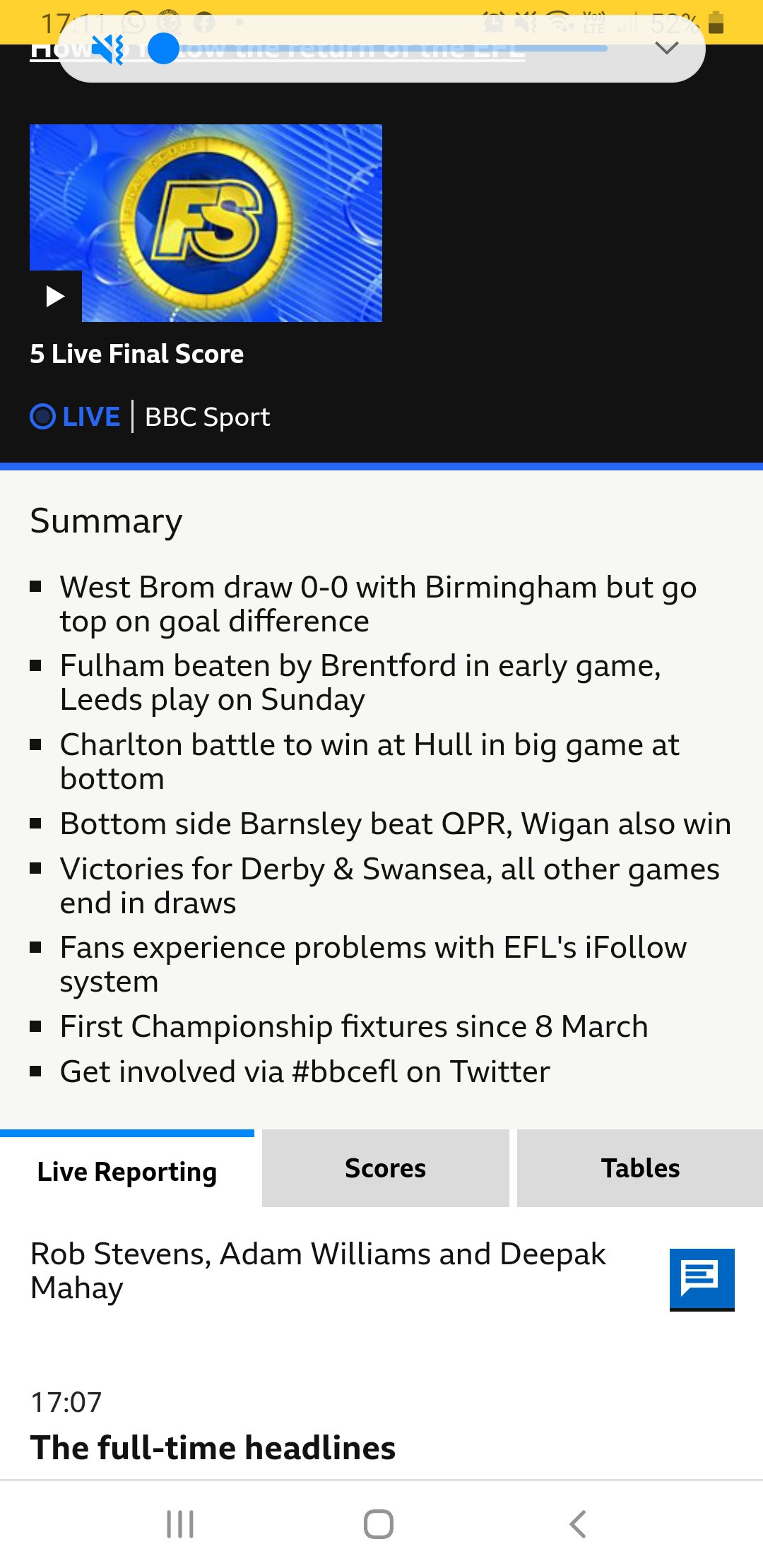This screenshot has width=763, height=1568.
Task: Select the Live Reporting tab
Action: (x=127, y=1169)
